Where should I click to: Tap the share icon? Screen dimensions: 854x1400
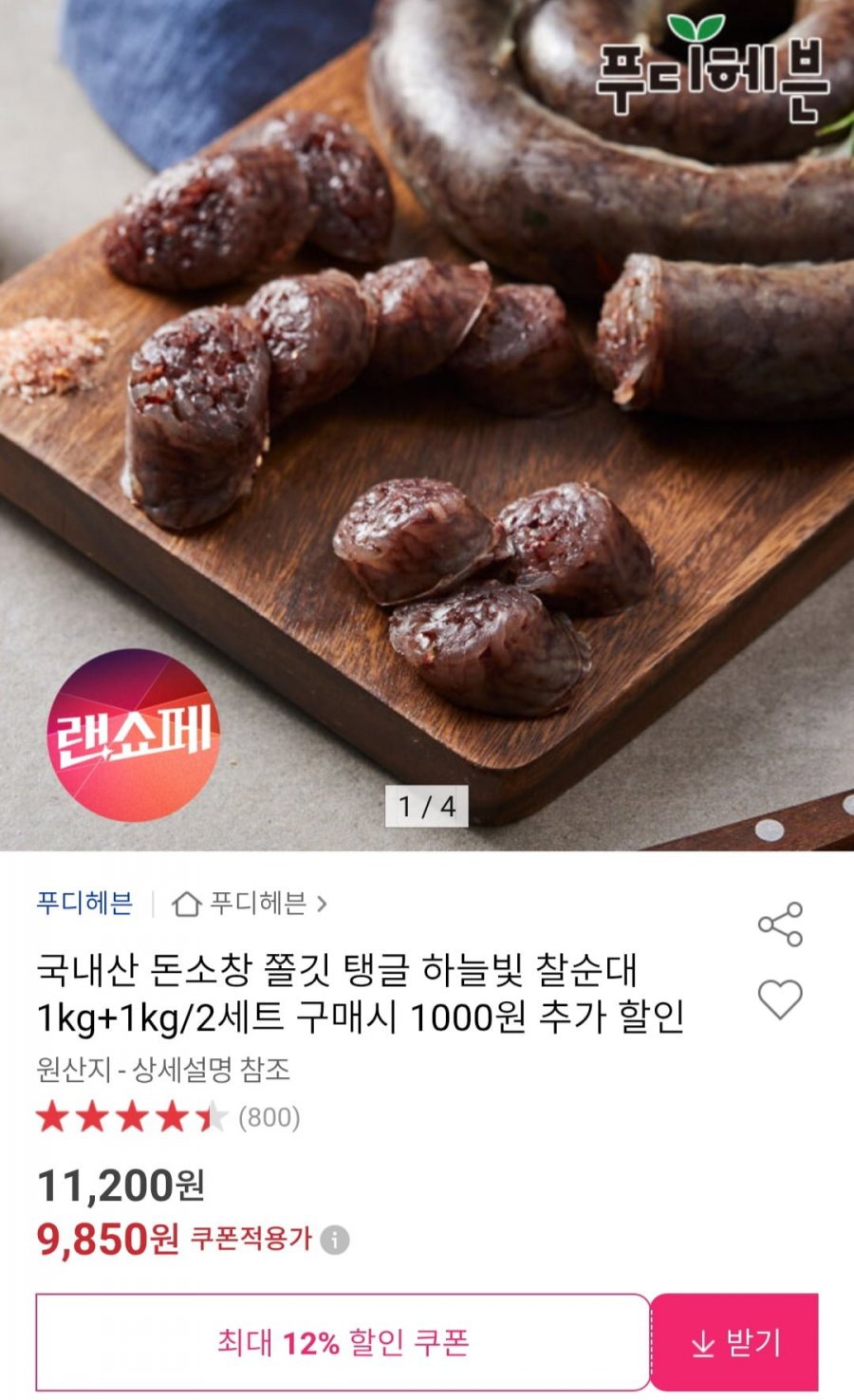780,925
